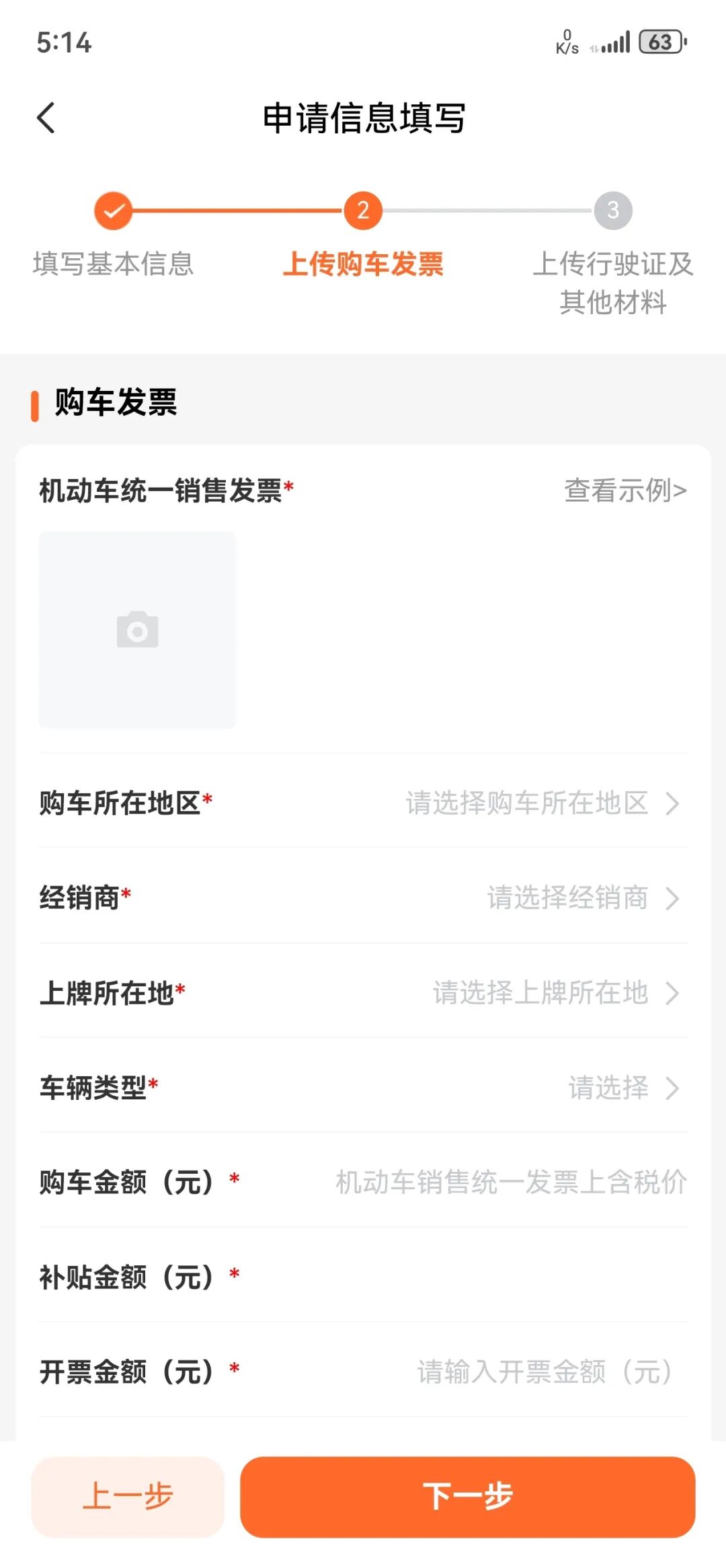This screenshot has height=1568, width=726.
Task: Pick 上牌所在地 registration location
Action: click(x=555, y=993)
